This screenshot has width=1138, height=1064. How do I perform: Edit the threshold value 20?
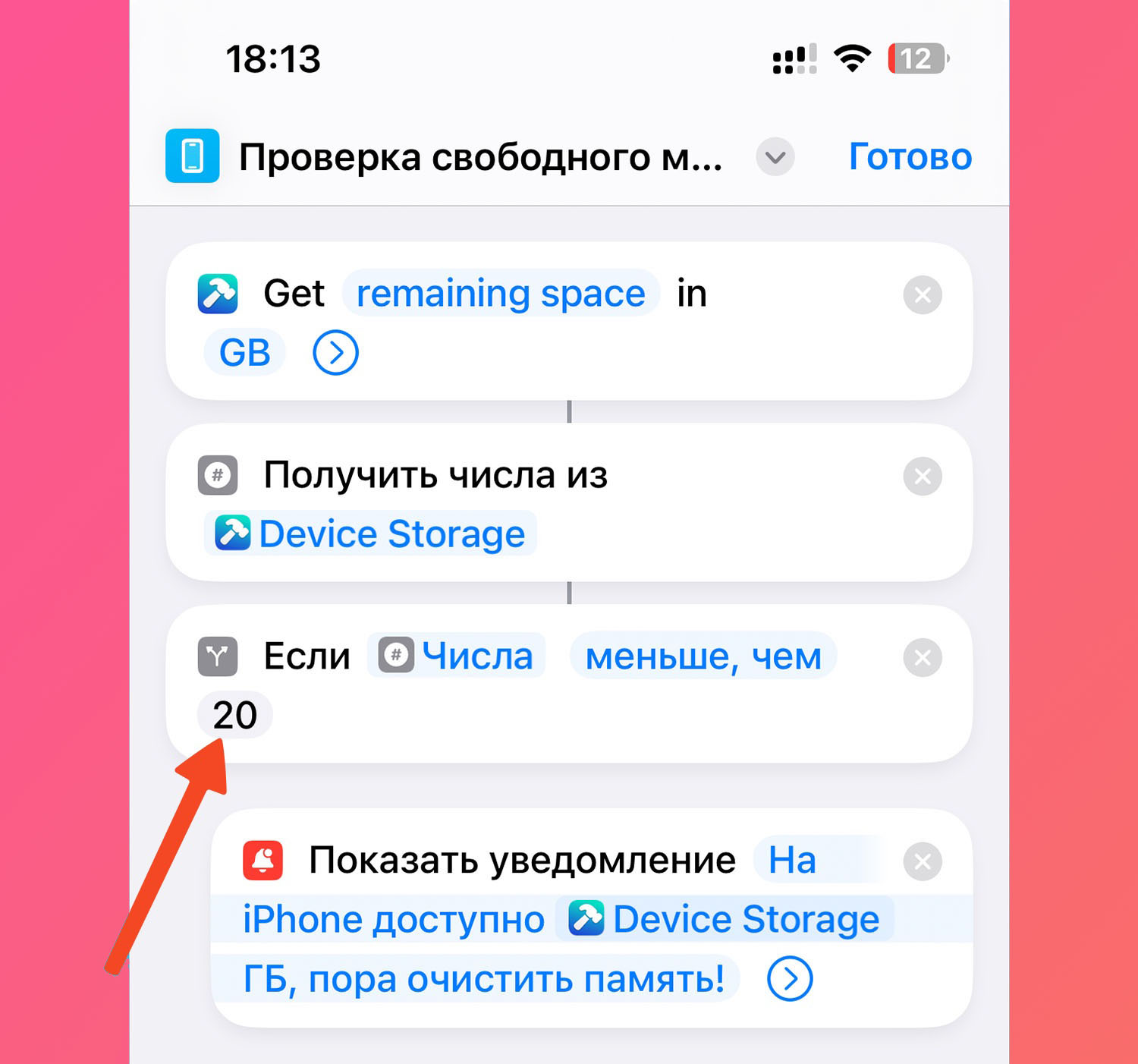pyautogui.click(x=234, y=715)
